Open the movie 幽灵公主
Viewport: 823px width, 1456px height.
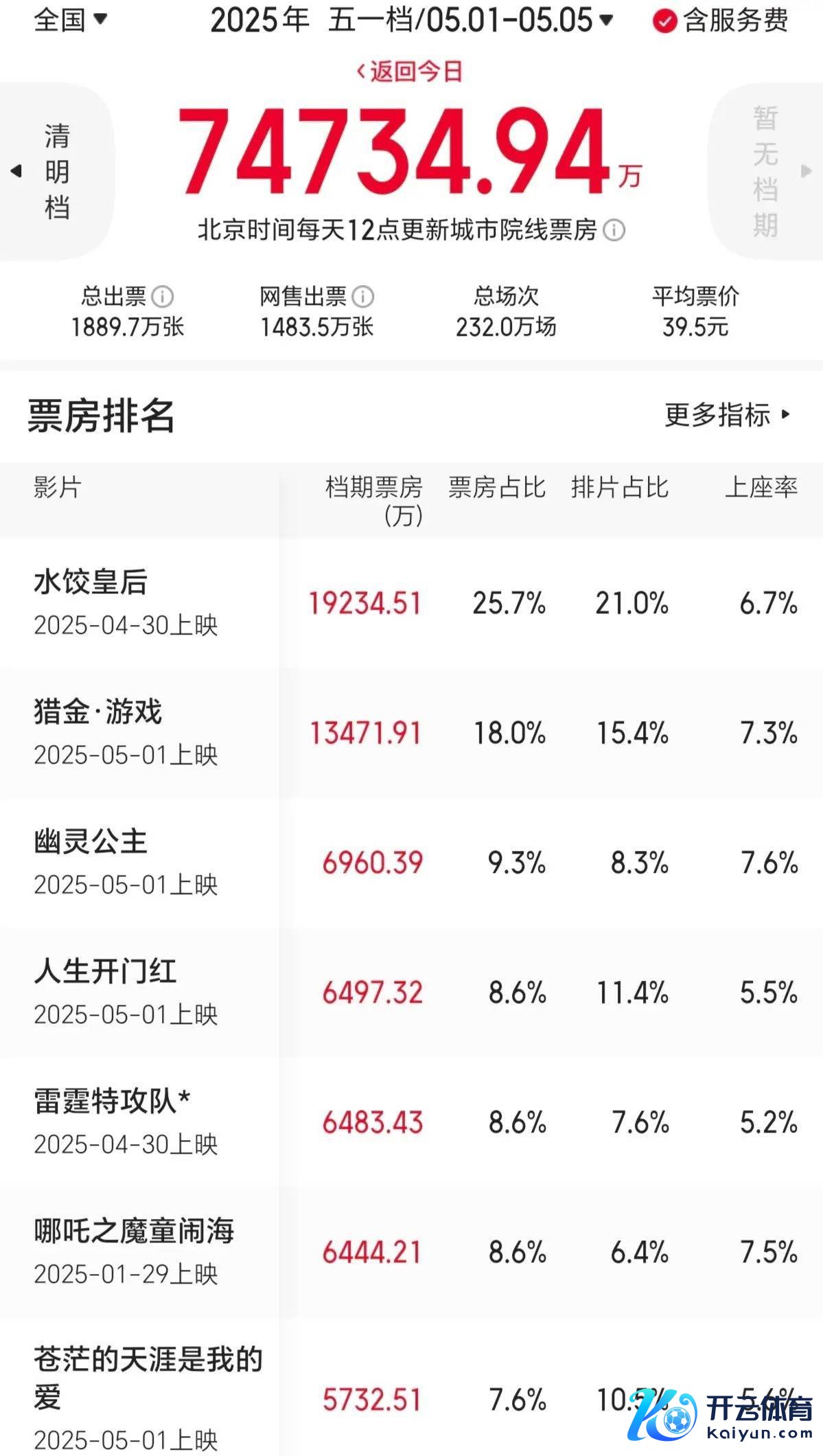tap(91, 841)
